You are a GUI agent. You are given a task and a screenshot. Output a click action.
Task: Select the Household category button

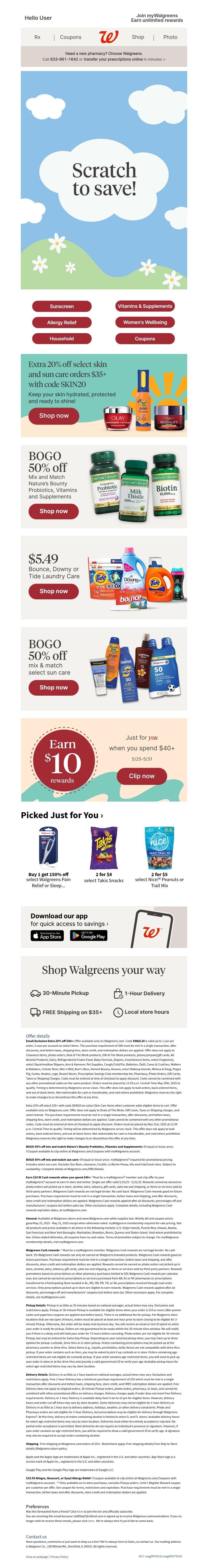62,338
